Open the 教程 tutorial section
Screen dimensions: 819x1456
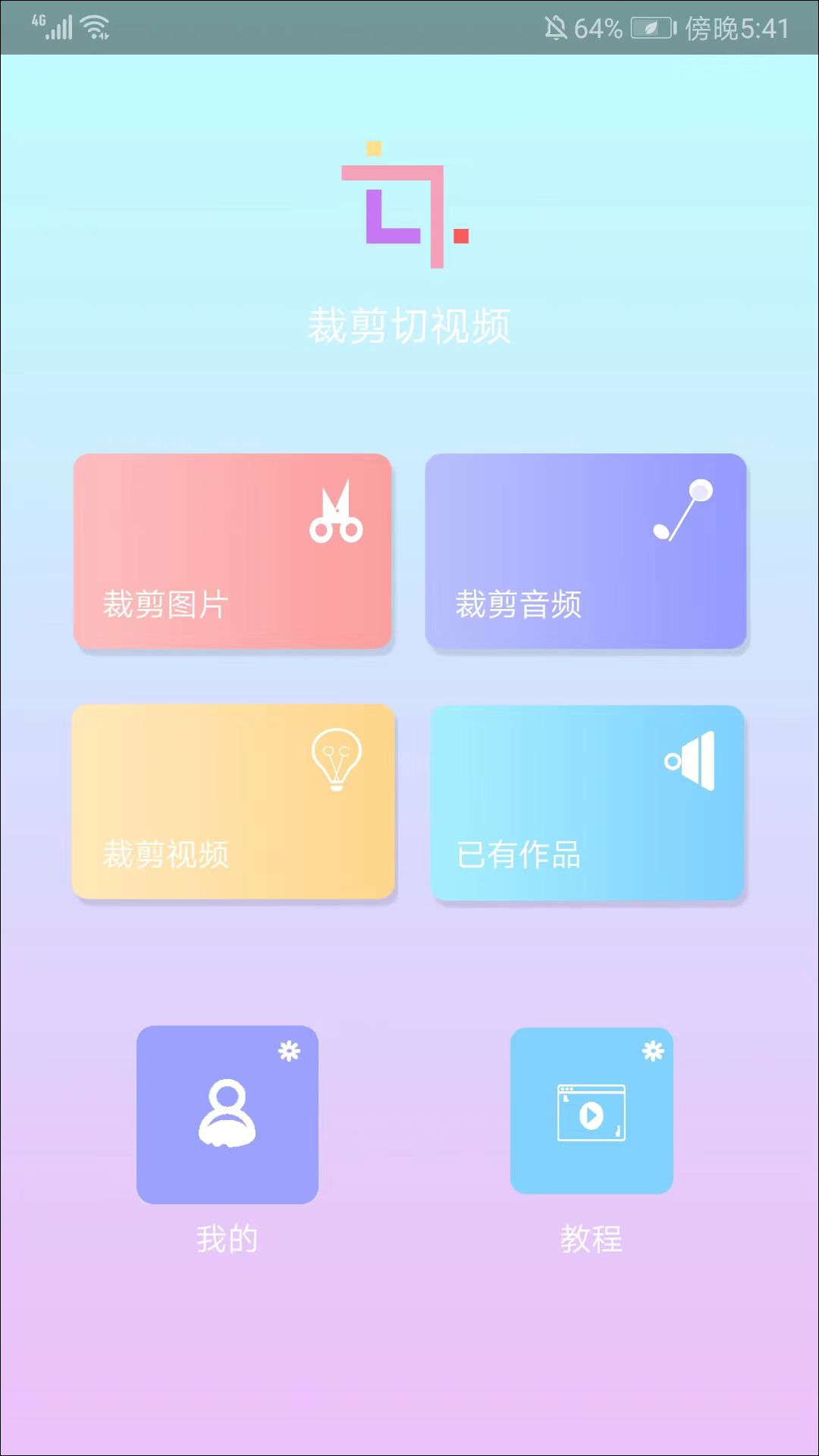[x=591, y=1111]
